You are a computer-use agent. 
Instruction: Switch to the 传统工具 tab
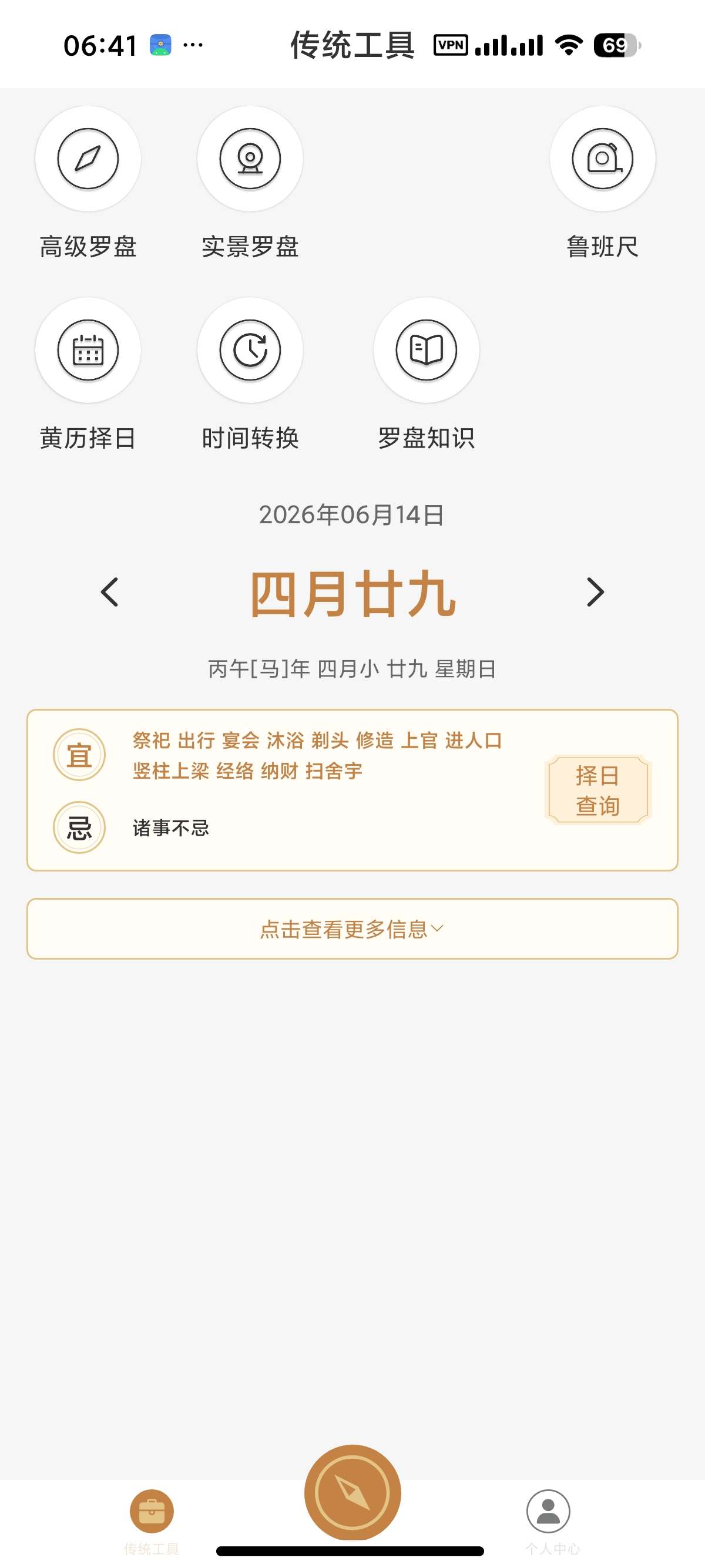(x=152, y=1520)
